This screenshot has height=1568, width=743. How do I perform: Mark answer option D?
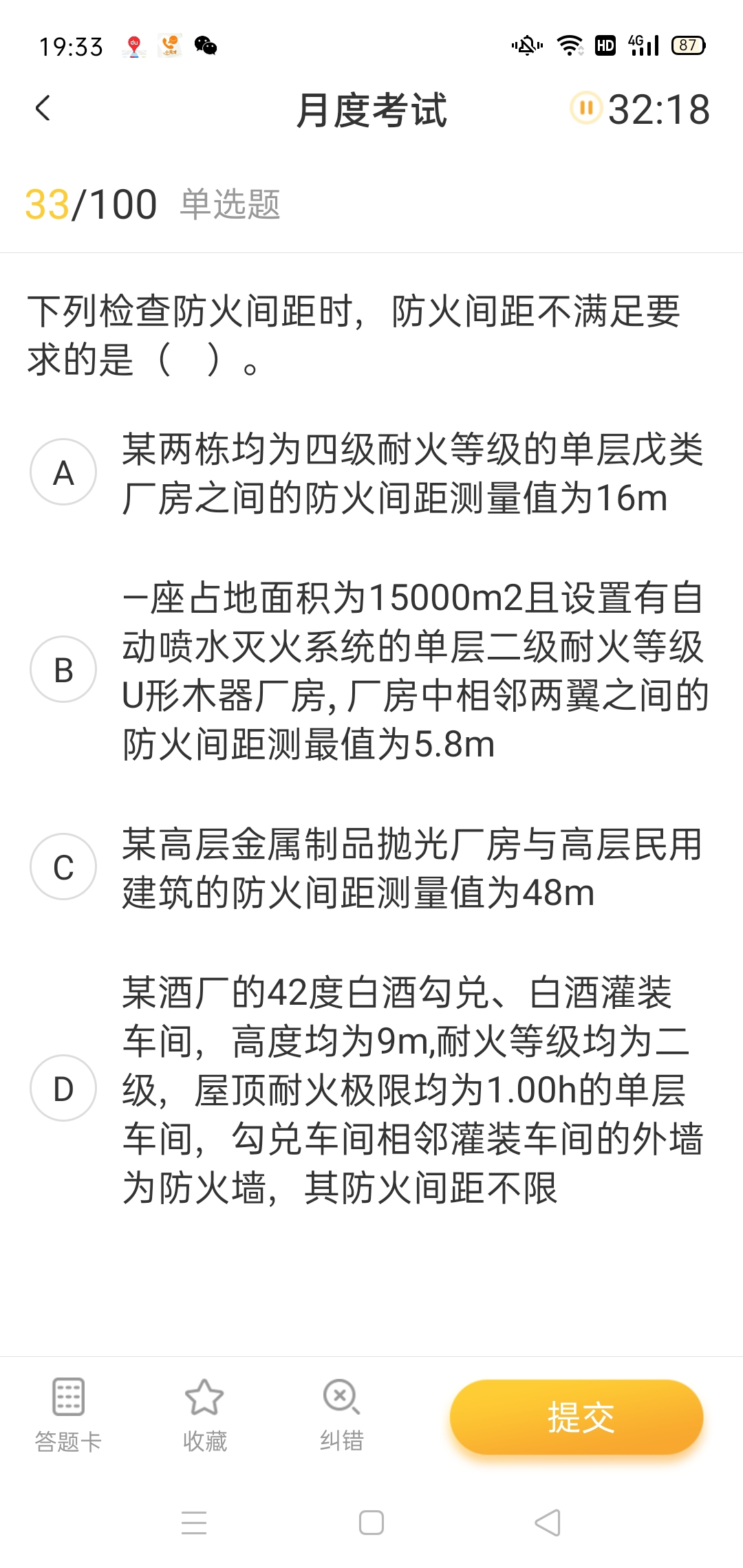coord(63,1088)
